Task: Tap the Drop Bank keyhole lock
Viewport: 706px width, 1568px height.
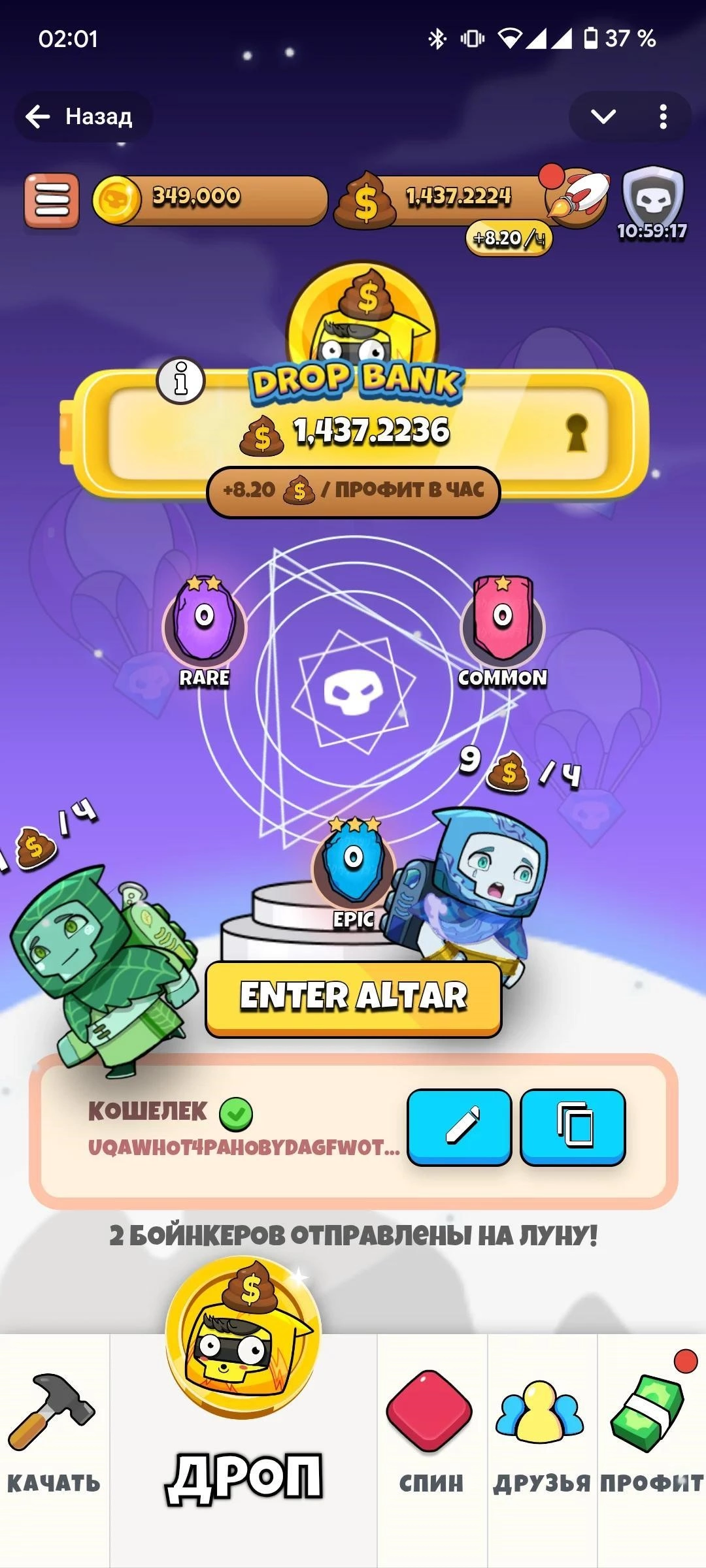Action: click(x=576, y=433)
